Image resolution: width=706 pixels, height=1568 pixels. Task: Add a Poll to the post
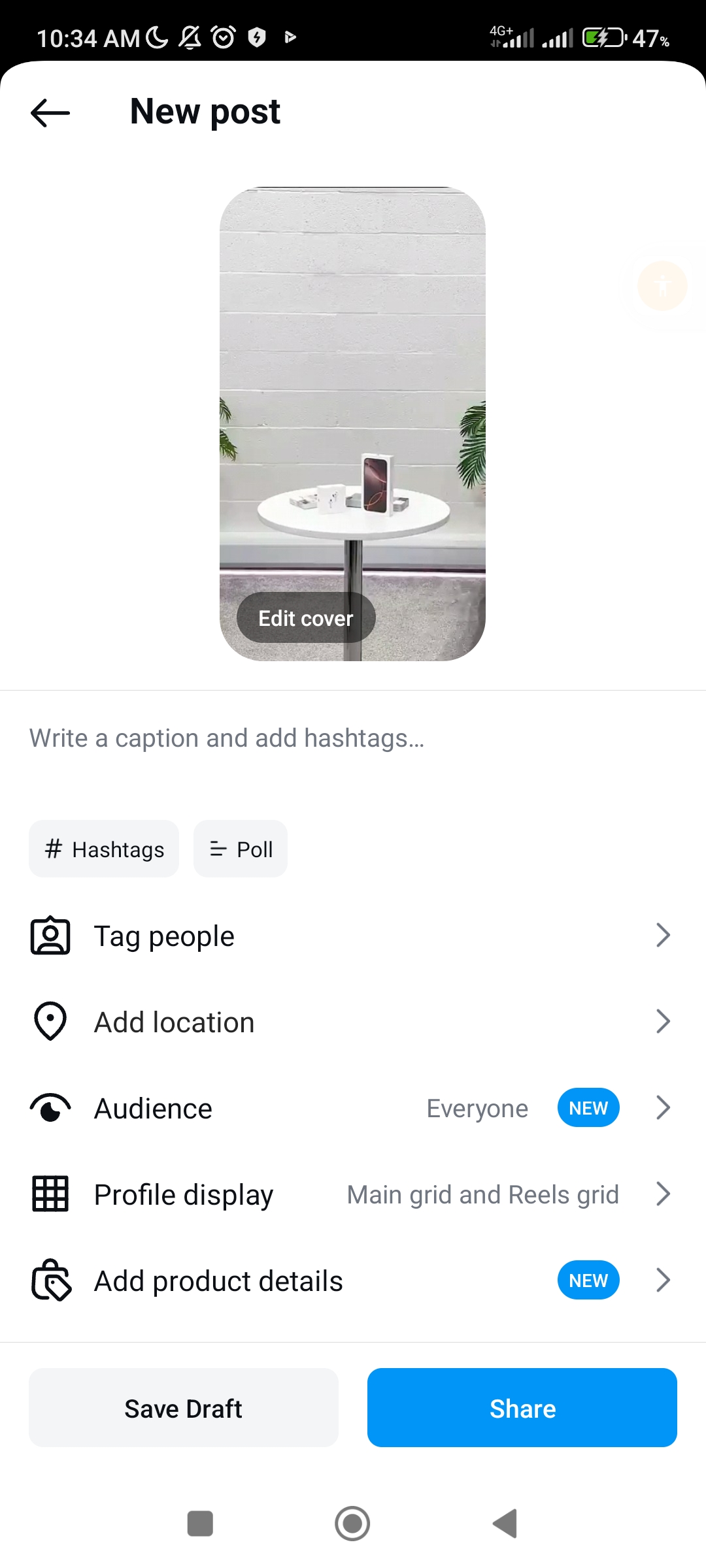tap(241, 849)
